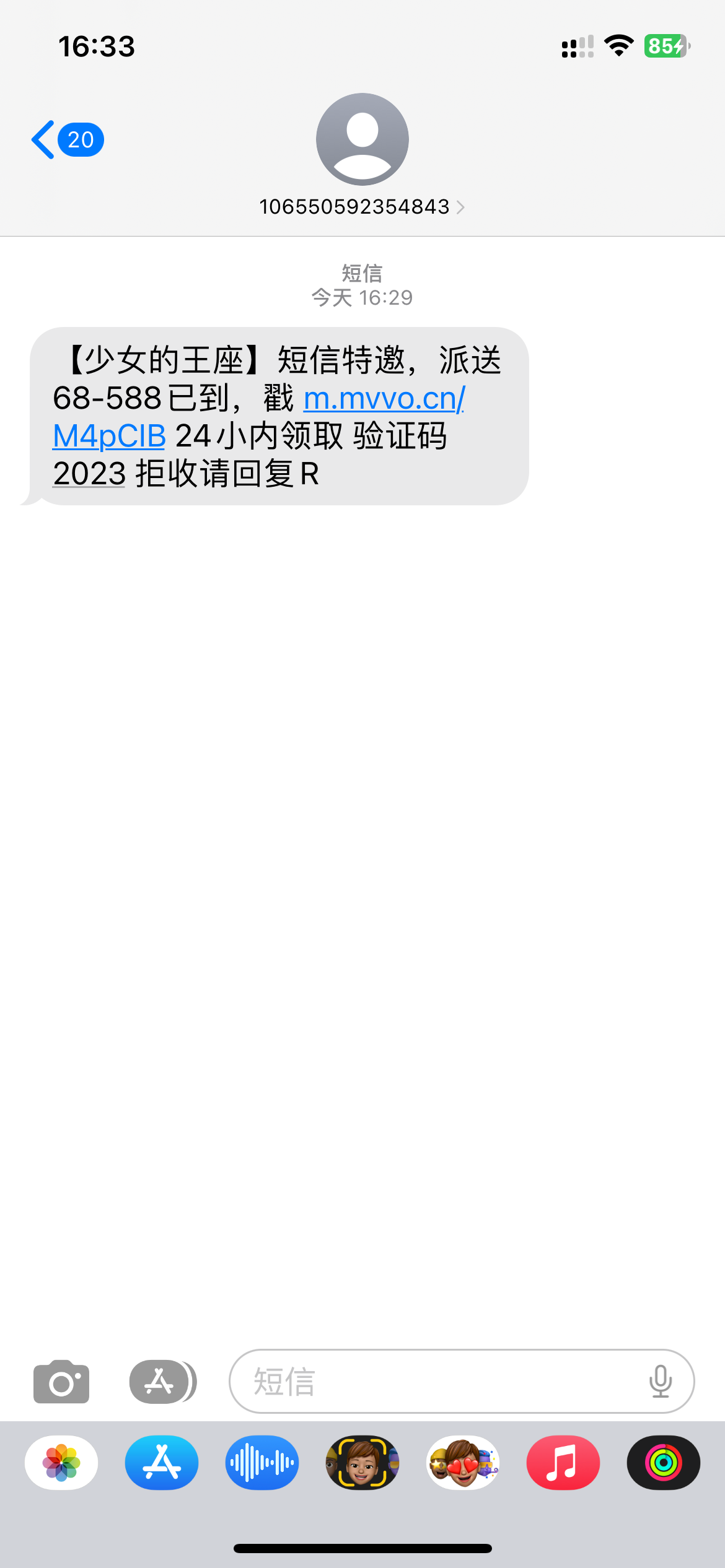Screen dimensions: 725x1568
Task: Tap the battery indicator showing 85
Action: 664,45
